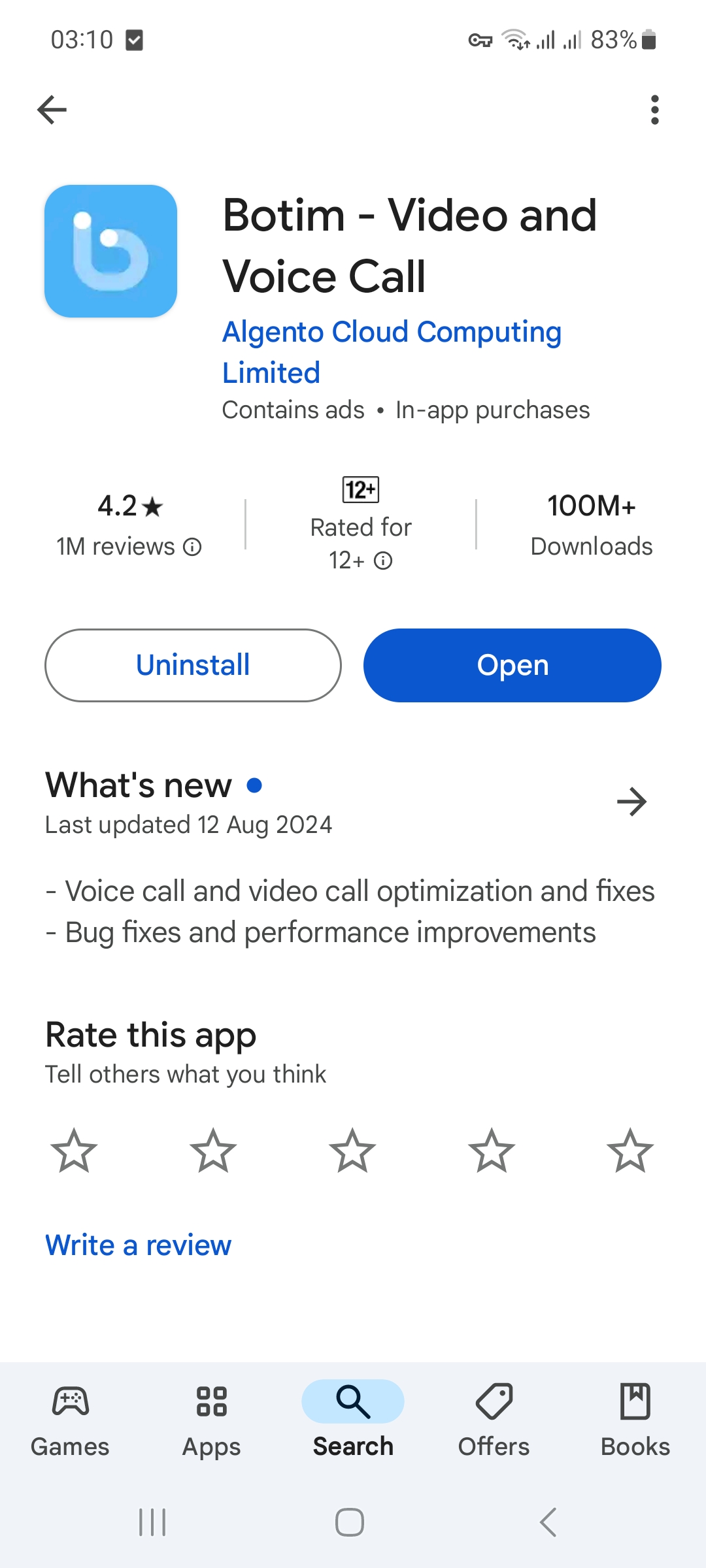Viewport: 706px width, 1568px height.
Task: Give the app five stars
Action: click(630, 1151)
